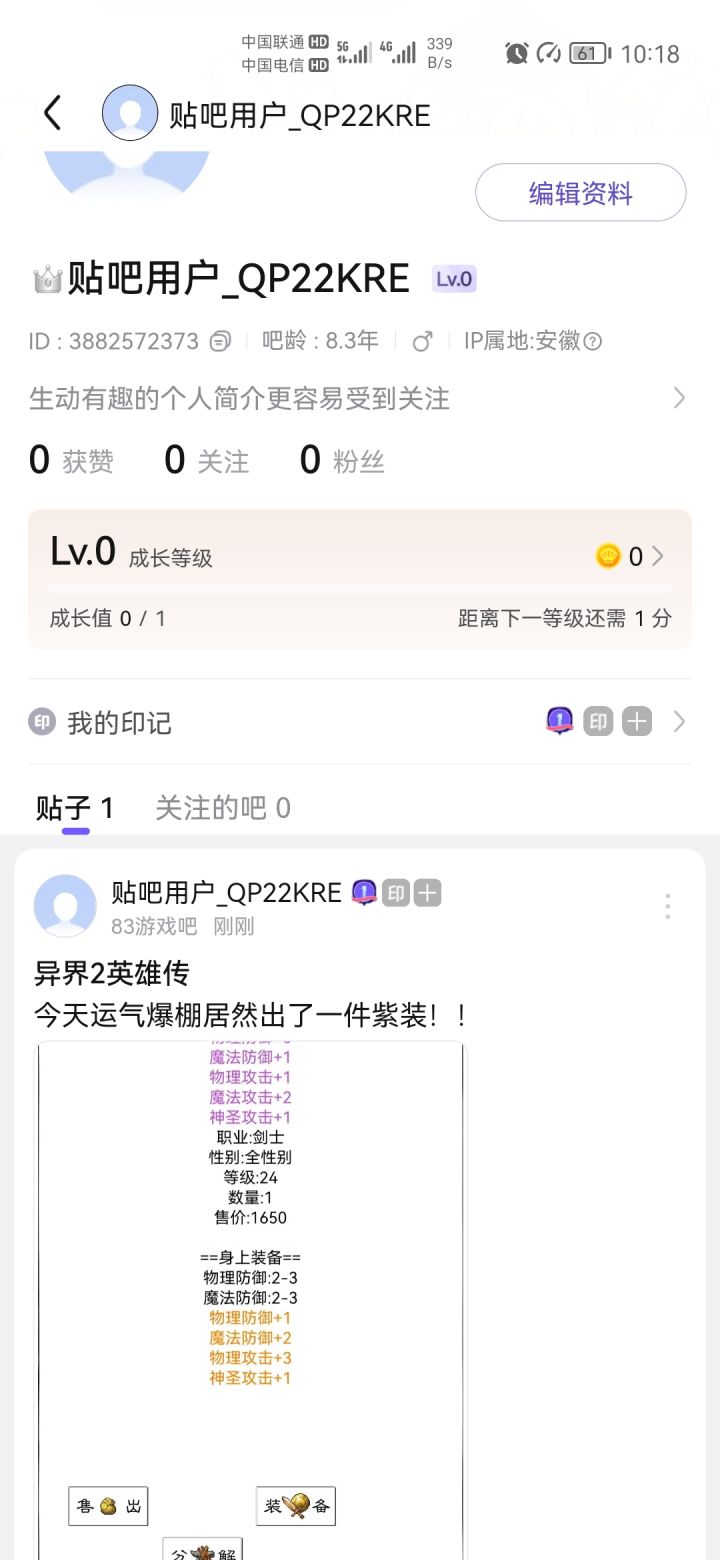The height and width of the screenshot is (1560, 720).
Task: Open the IP属地 help icon
Action: (593, 341)
